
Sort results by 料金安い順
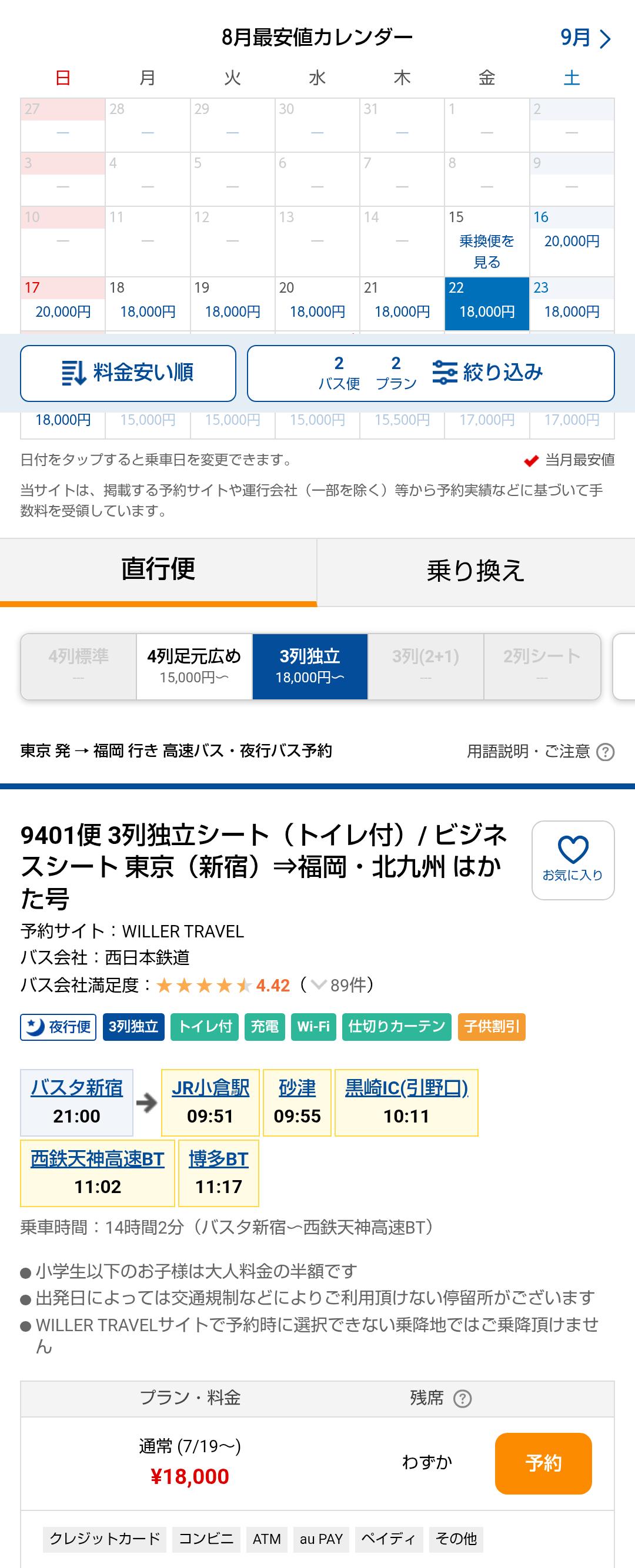point(128,373)
